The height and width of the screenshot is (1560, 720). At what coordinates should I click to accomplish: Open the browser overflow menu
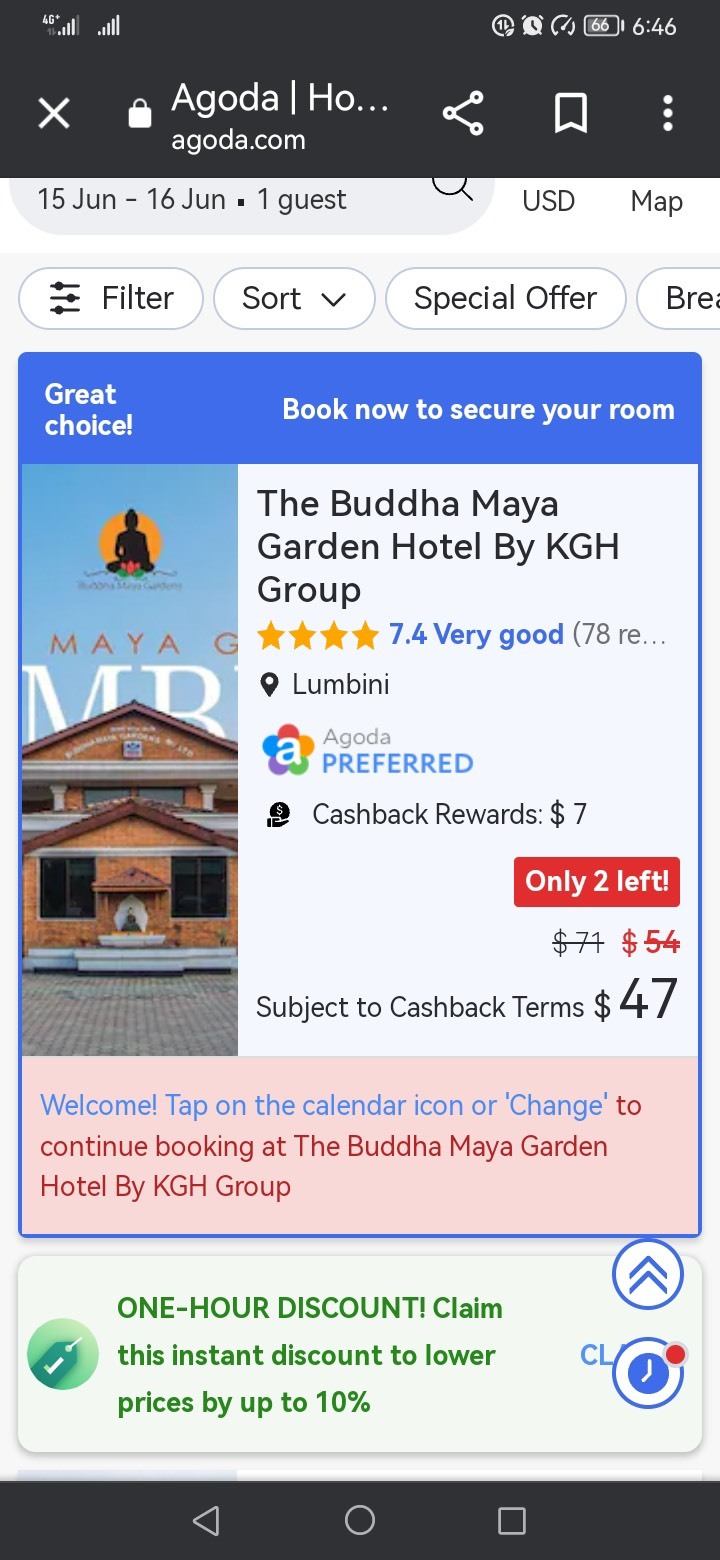pyautogui.click(x=668, y=114)
